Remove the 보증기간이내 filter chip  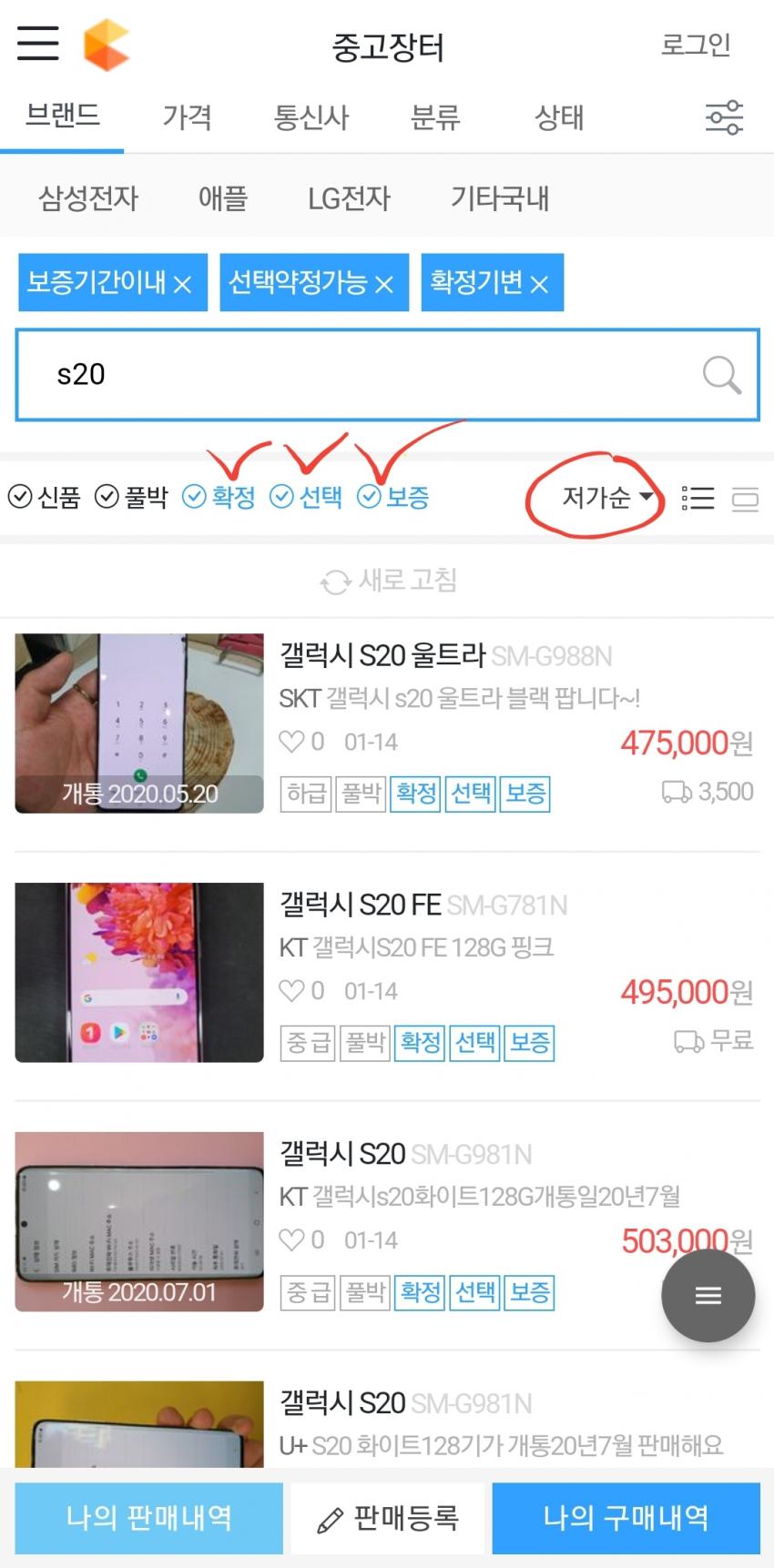tap(183, 284)
